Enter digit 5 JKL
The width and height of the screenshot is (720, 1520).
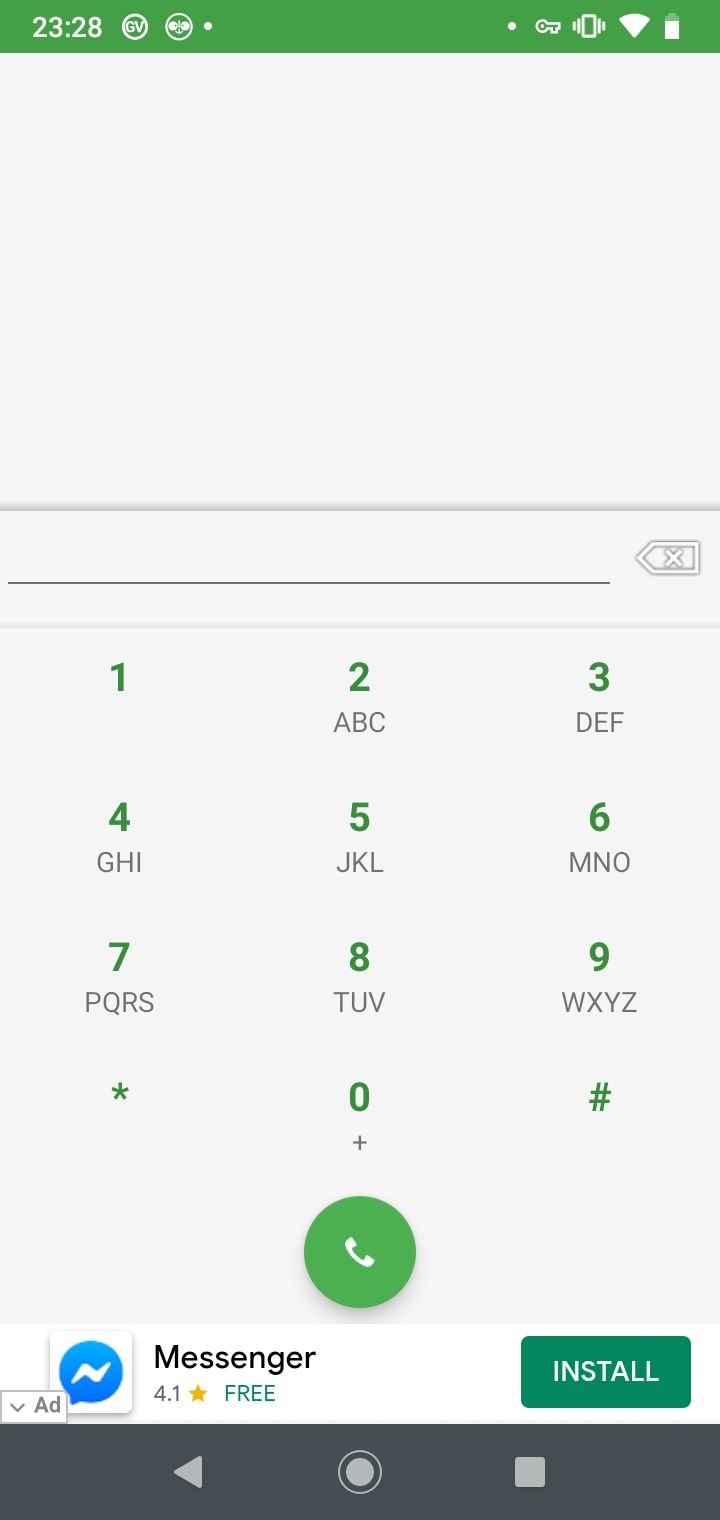click(359, 837)
